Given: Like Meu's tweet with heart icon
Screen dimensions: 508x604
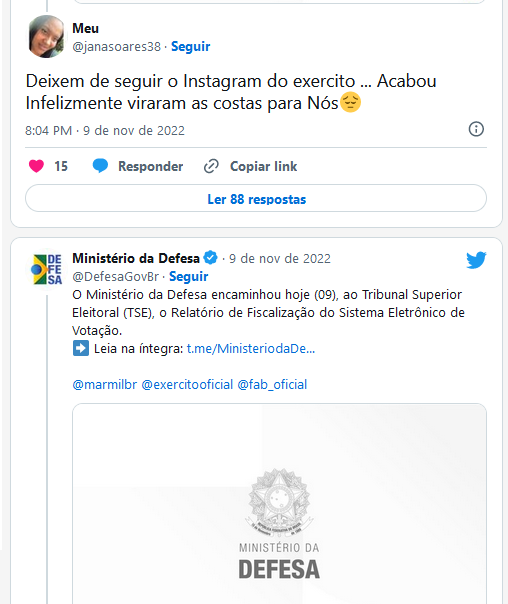Looking at the screenshot, I should point(37,166).
